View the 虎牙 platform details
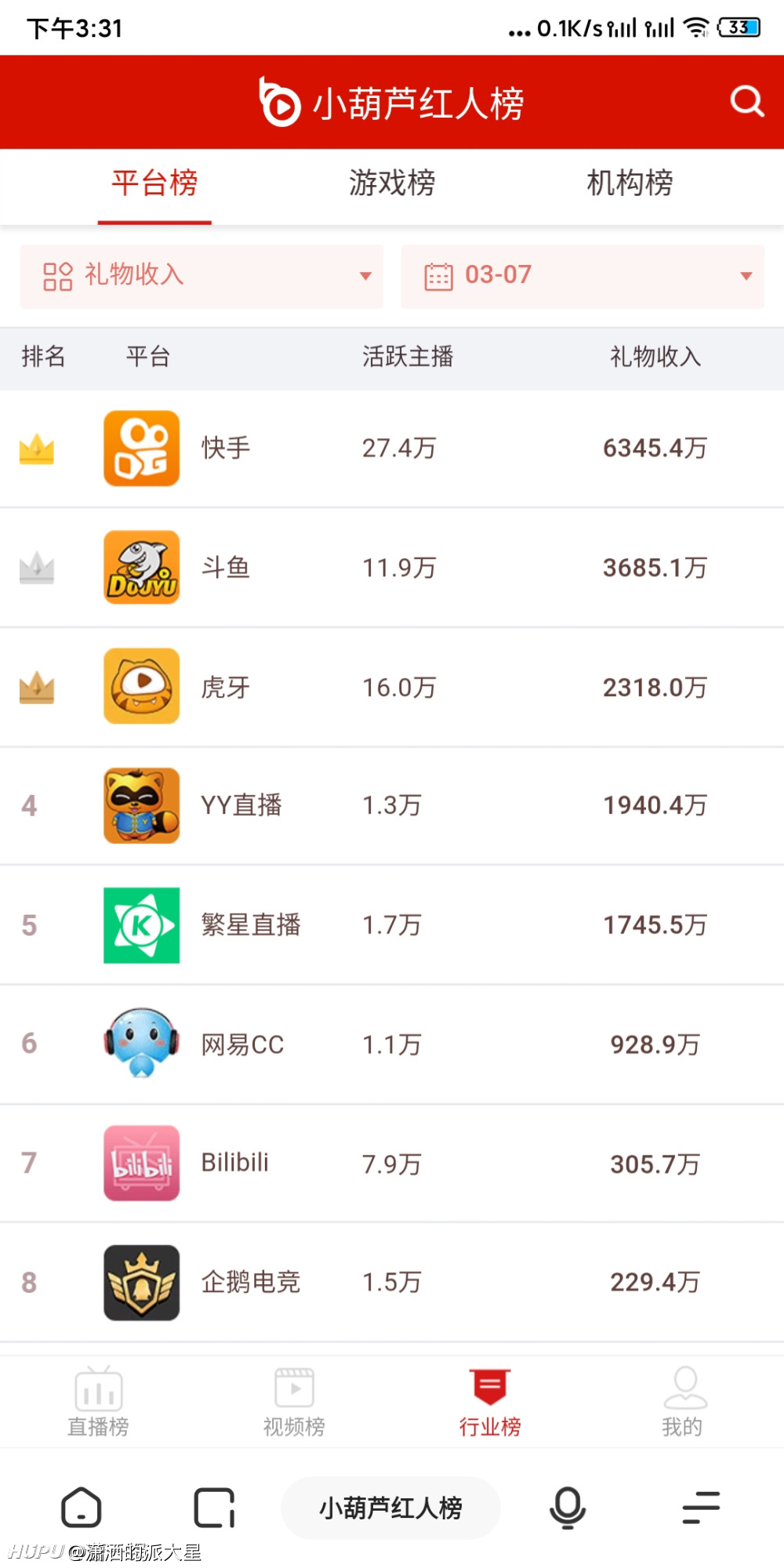 (x=392, y=687)
